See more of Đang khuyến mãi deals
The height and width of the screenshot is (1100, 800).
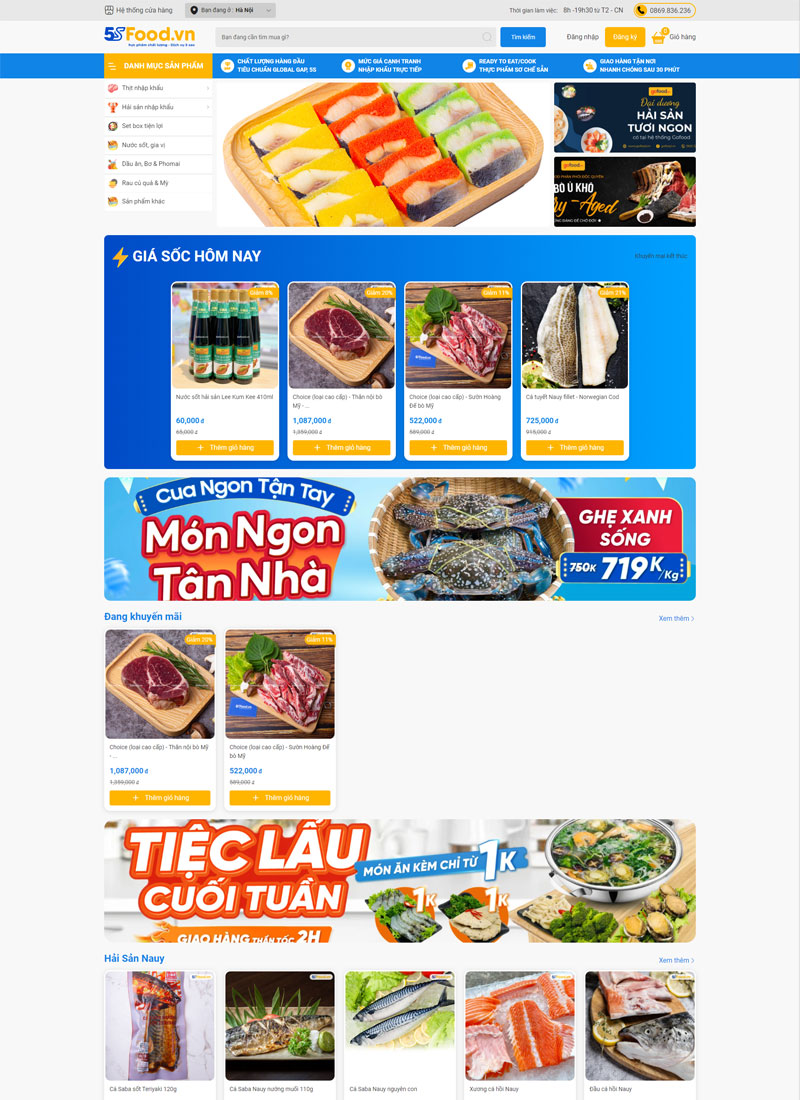[x=676, y=618]
